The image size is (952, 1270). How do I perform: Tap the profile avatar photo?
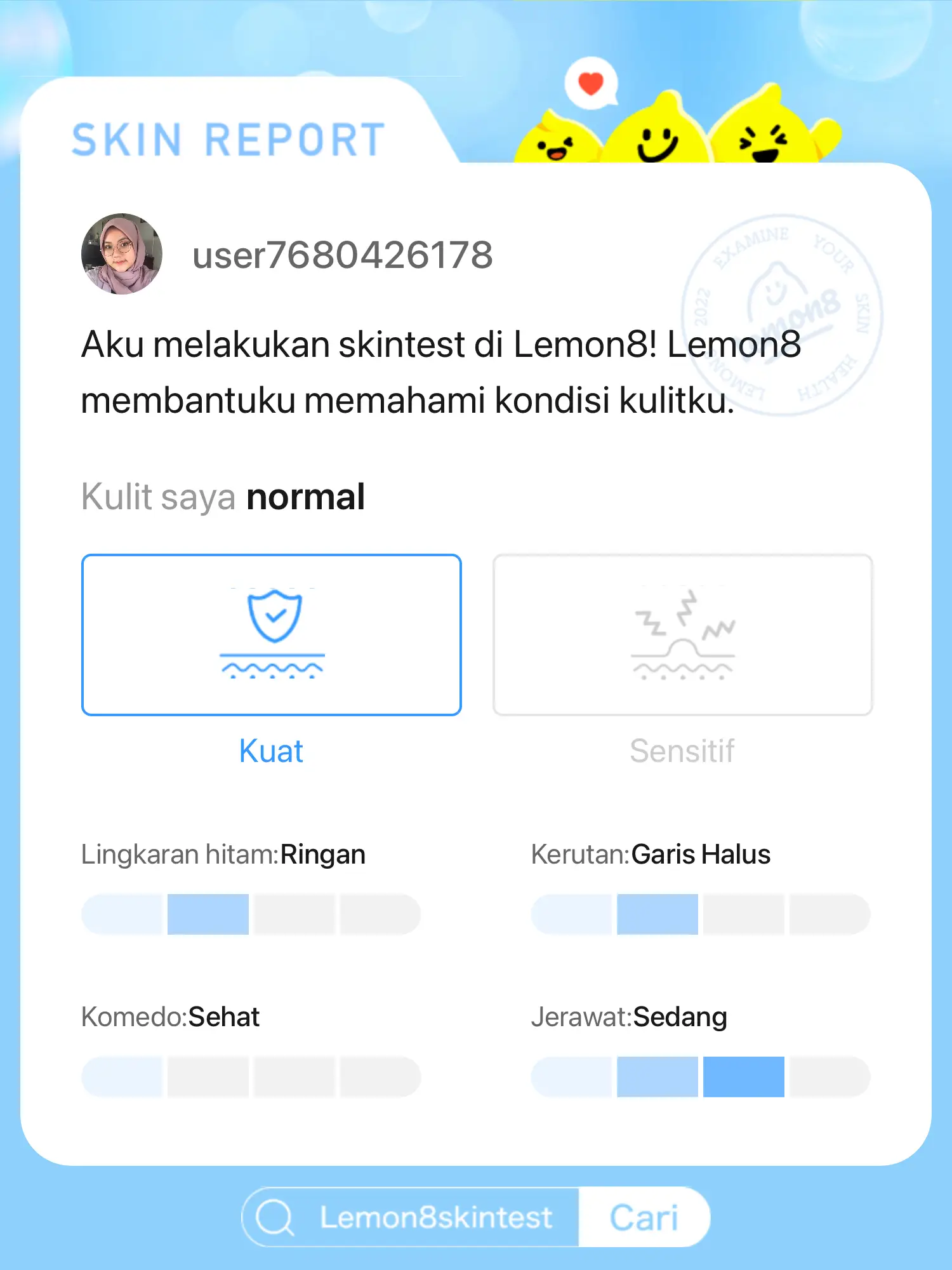[x=122, y=254]
